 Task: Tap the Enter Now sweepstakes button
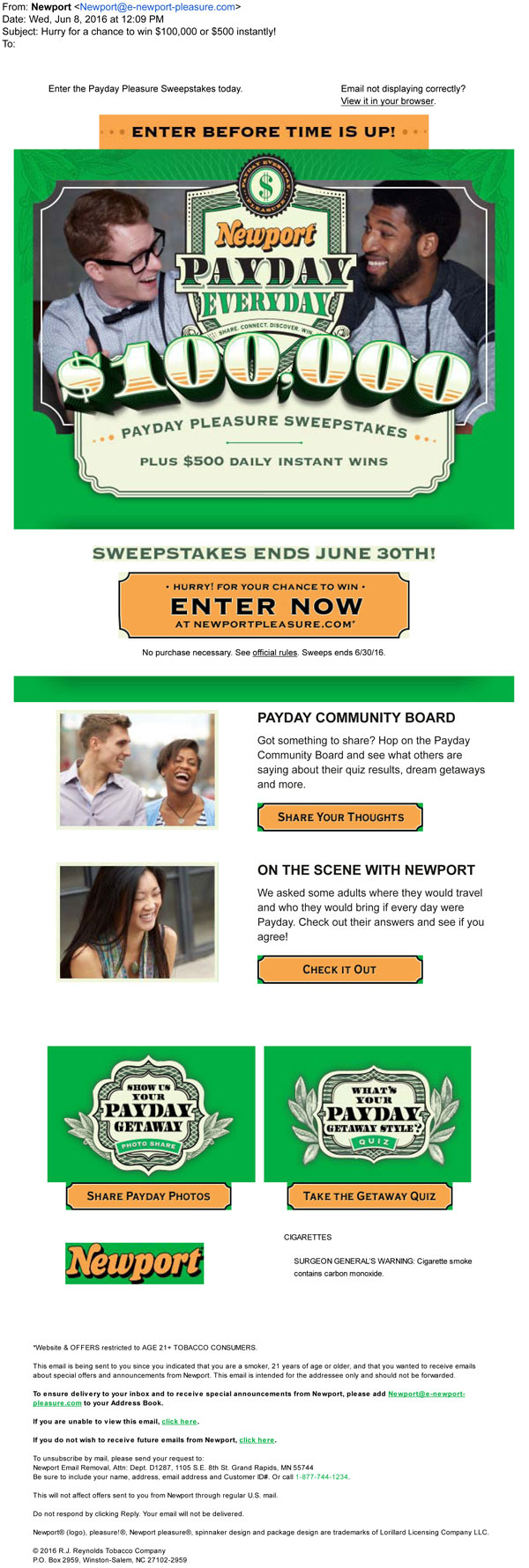(264, 605)
